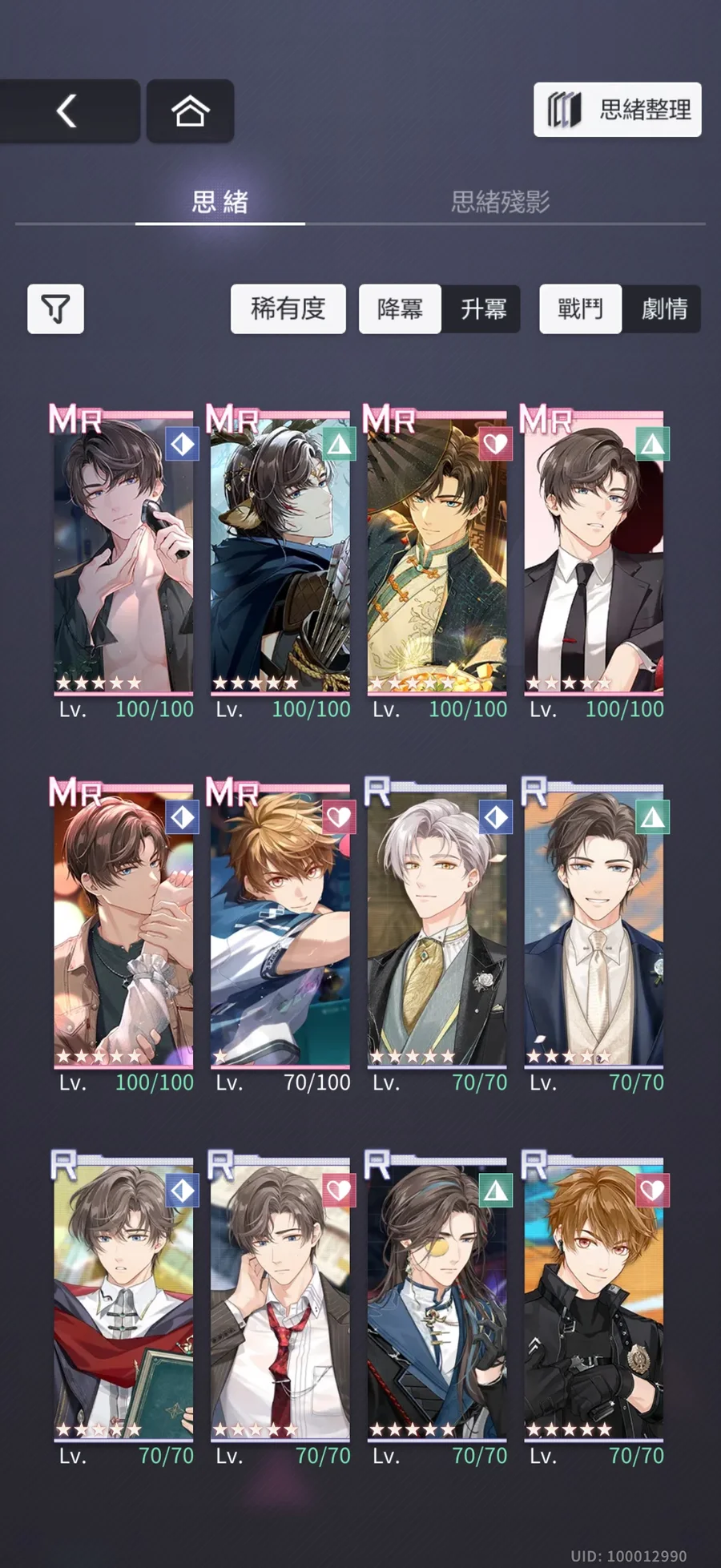Select the 劇情 view option

[x=663, y=308]
